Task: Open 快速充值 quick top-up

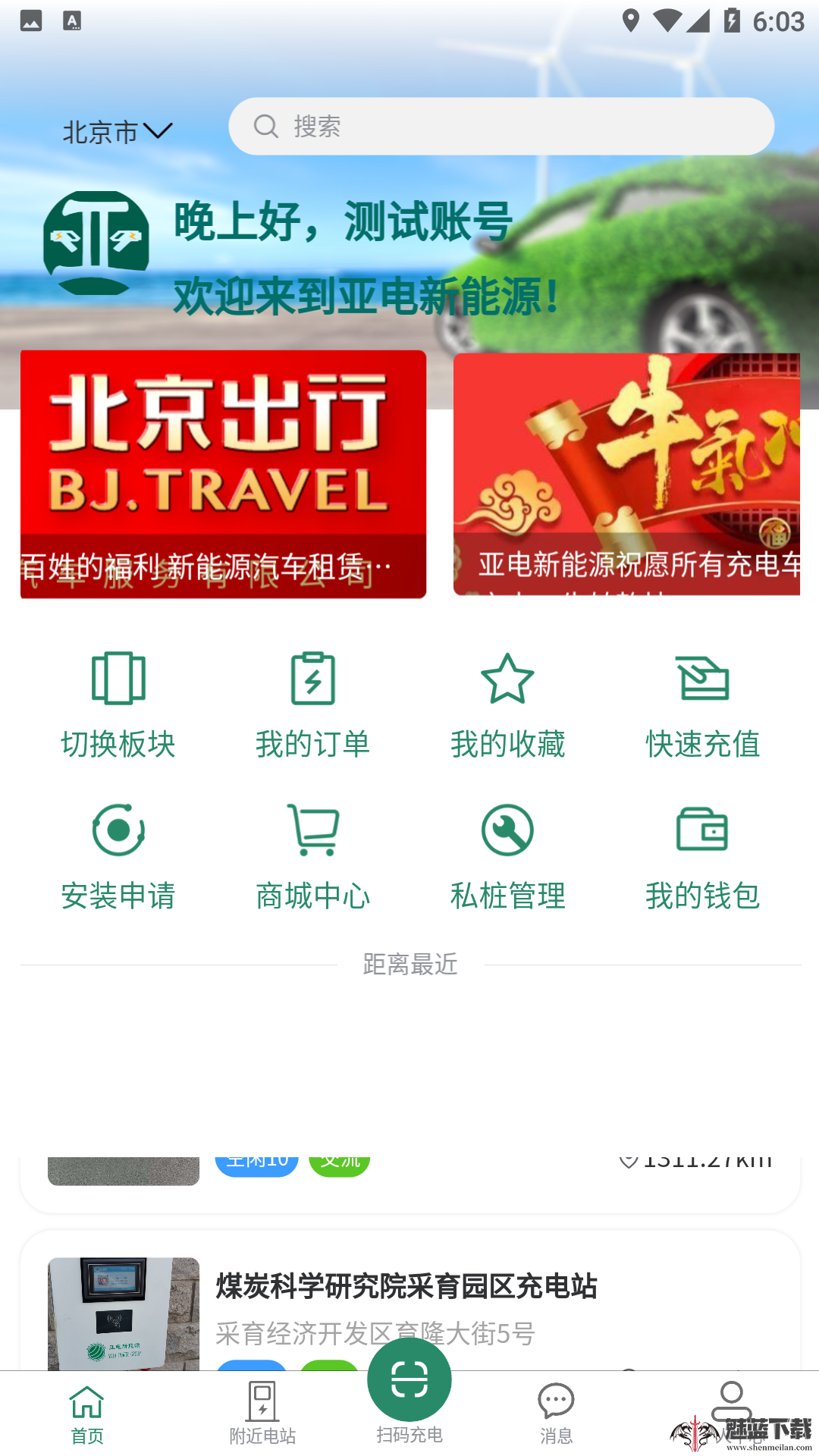Action: [x=702, y=705]
